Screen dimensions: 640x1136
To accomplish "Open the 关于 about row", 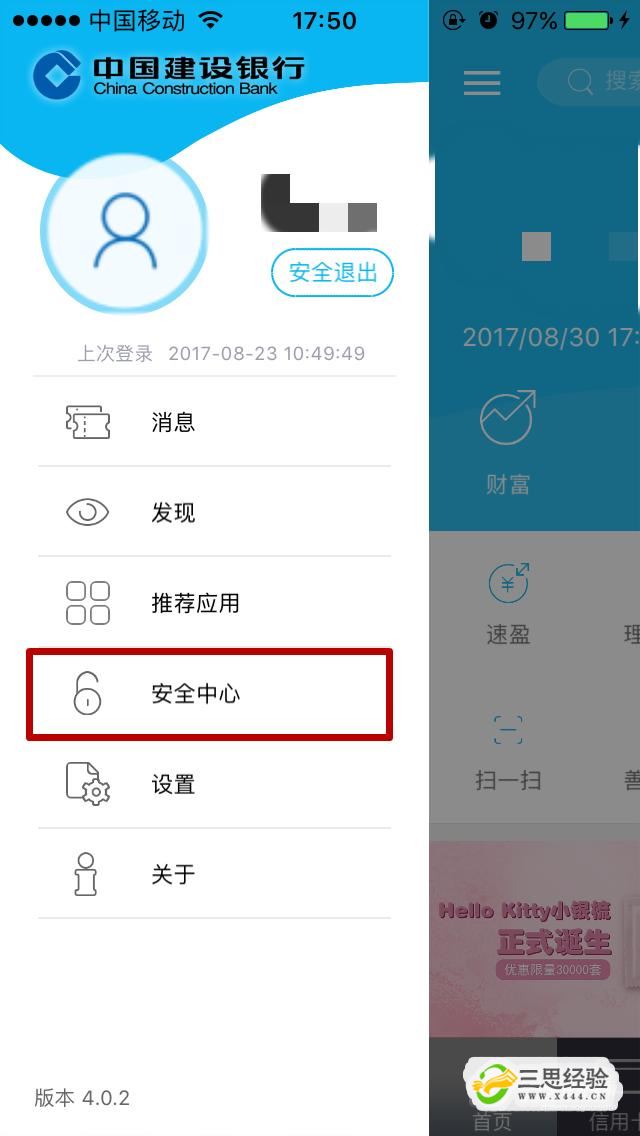I will 213,874.
